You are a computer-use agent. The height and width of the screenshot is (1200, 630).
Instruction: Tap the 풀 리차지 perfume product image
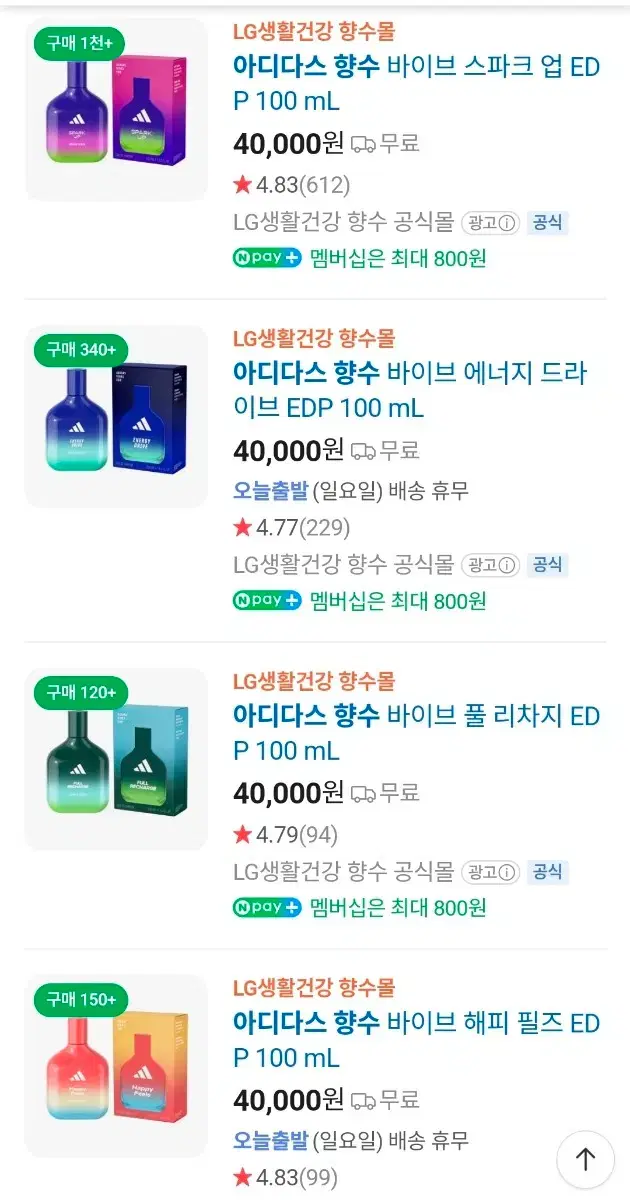point(116,759)
